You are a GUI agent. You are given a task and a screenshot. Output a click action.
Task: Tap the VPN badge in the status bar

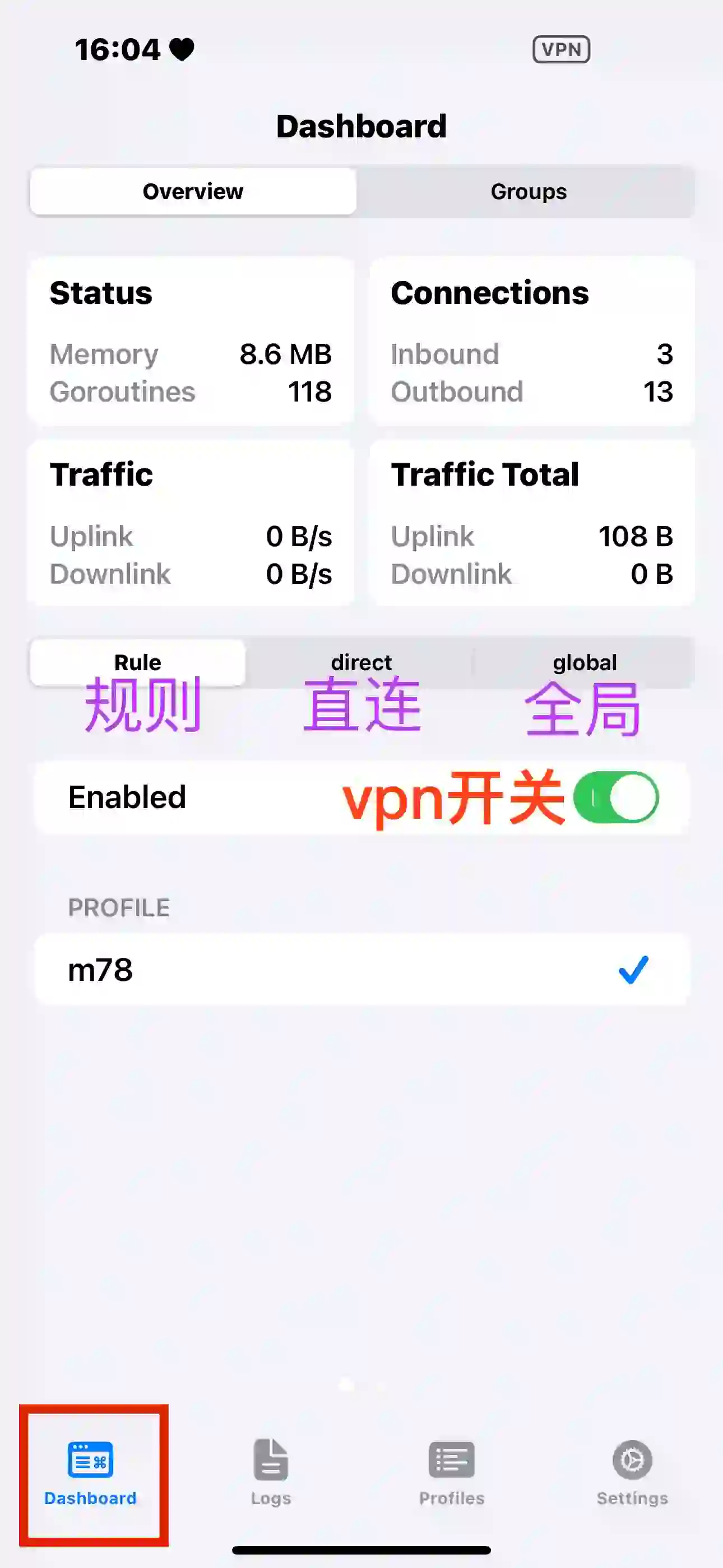561,49
